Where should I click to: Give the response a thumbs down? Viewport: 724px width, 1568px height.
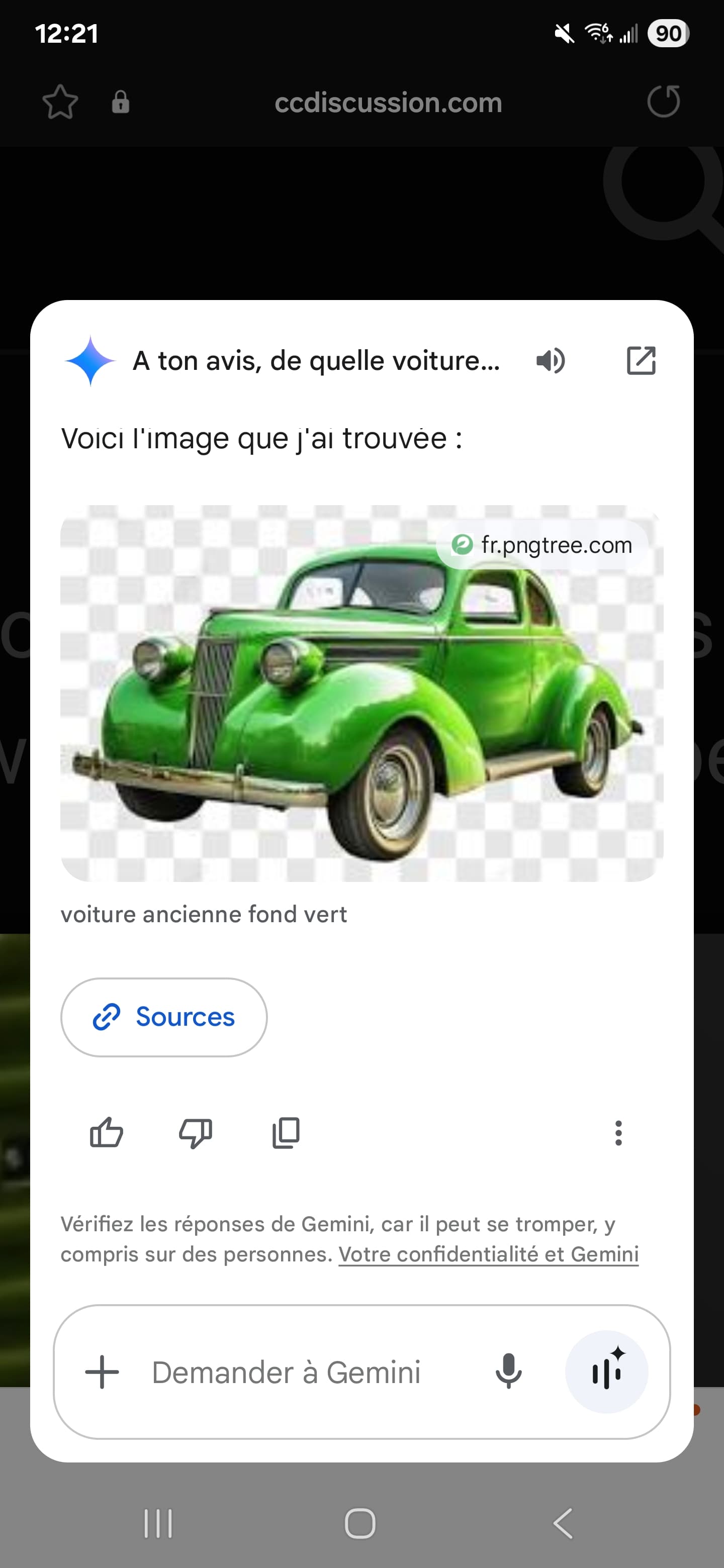coord(196,1133)
